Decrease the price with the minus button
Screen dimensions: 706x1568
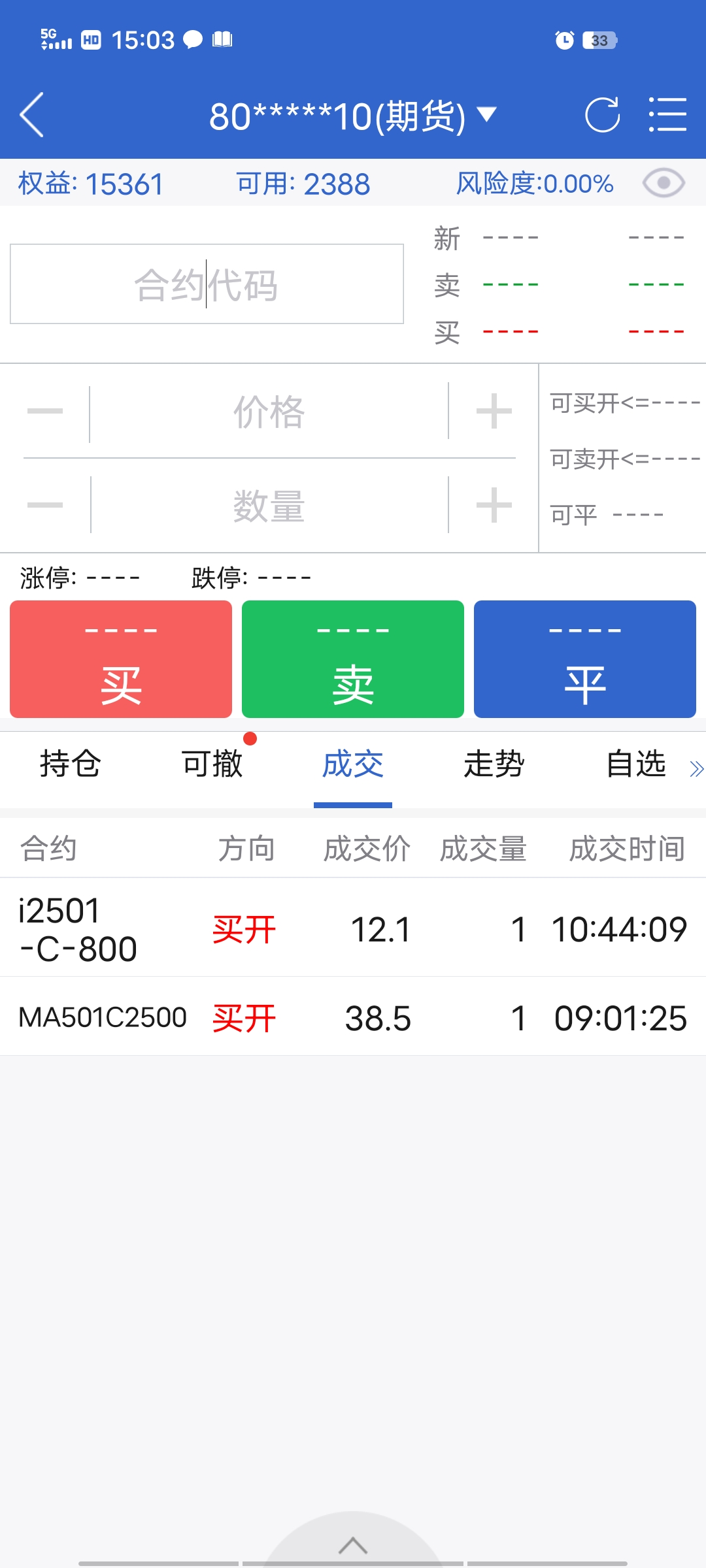(45, 412)
